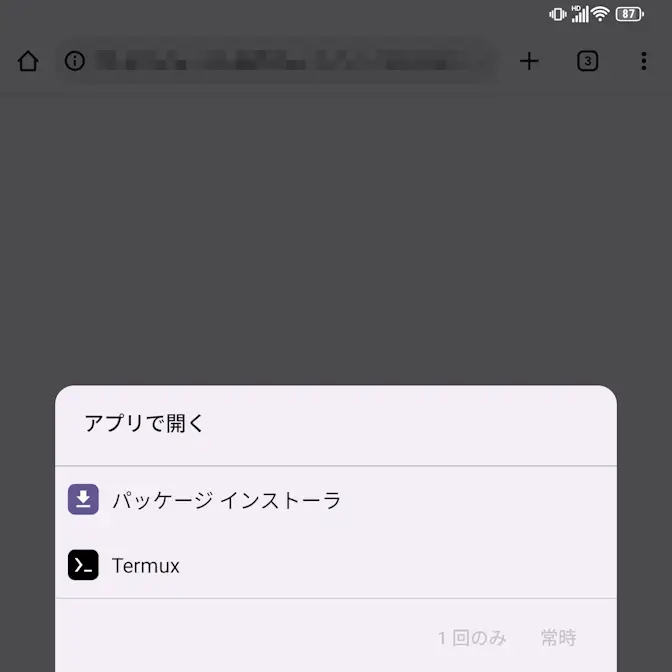Tap the blurred URL address bar
The width and height of the screenshot is (672, 672).
click(295, 61)
